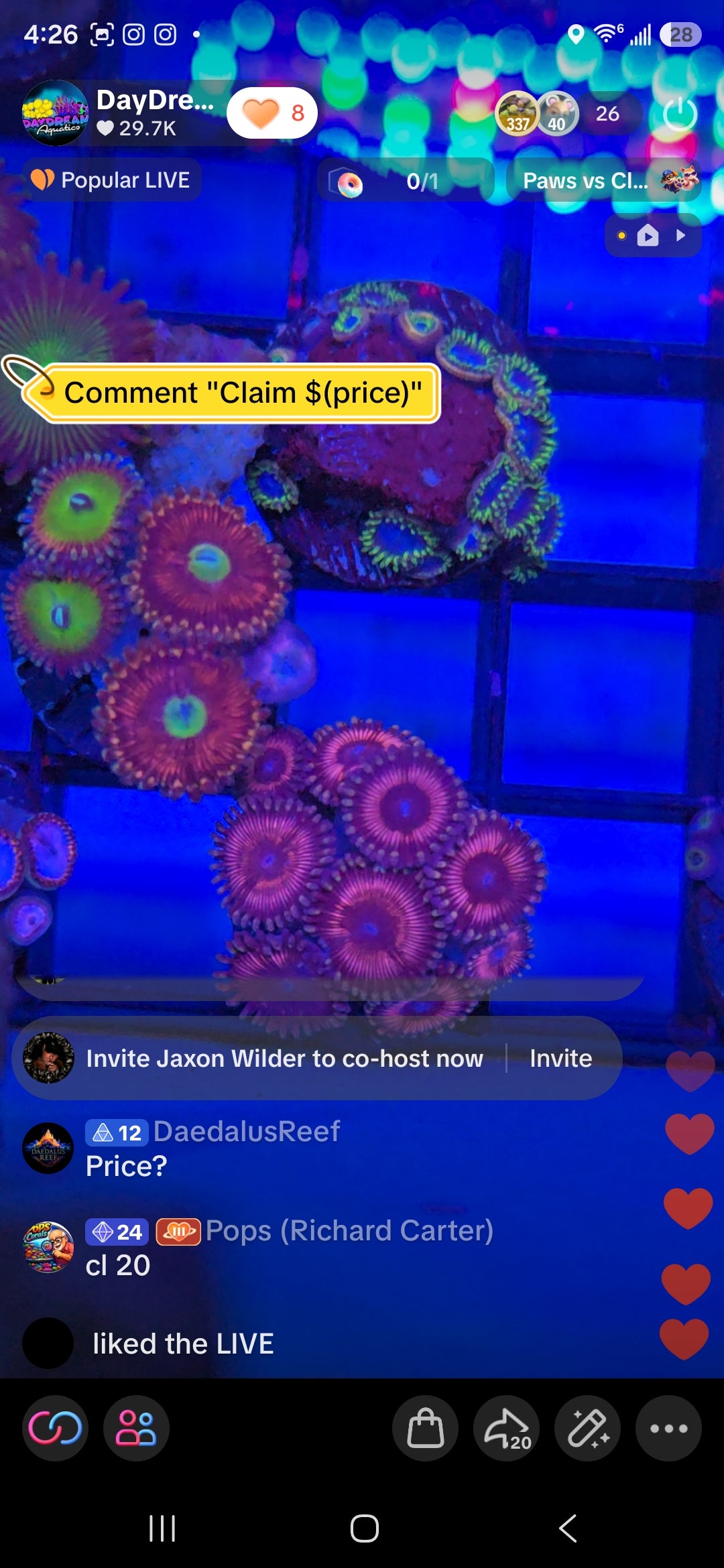Open DayDream host profile
The height and width of the screenshot is (1568, 724).
pyautogui.click(x=55, y=113)
